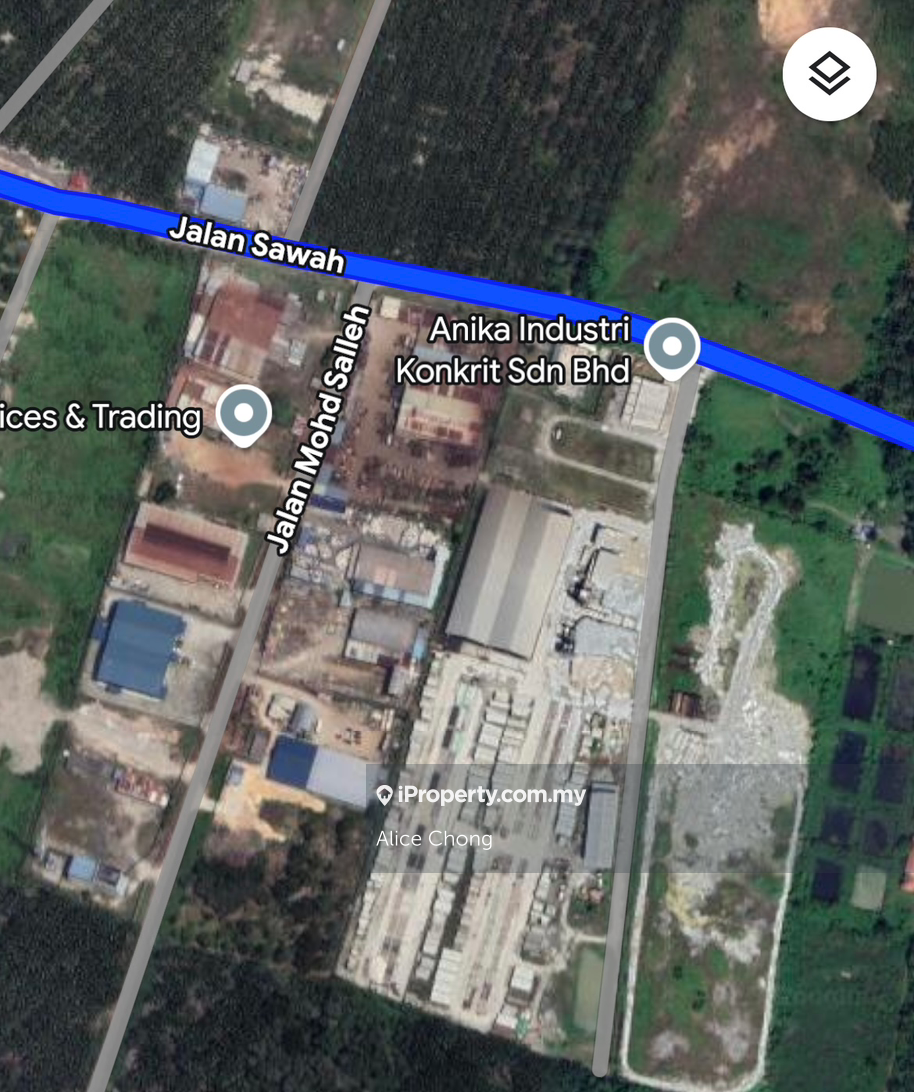The height and width of the screenshot is (1092, 914).
Task: Click the gray teardrop pin near Jalan Sawah
Action: [671, 345]
